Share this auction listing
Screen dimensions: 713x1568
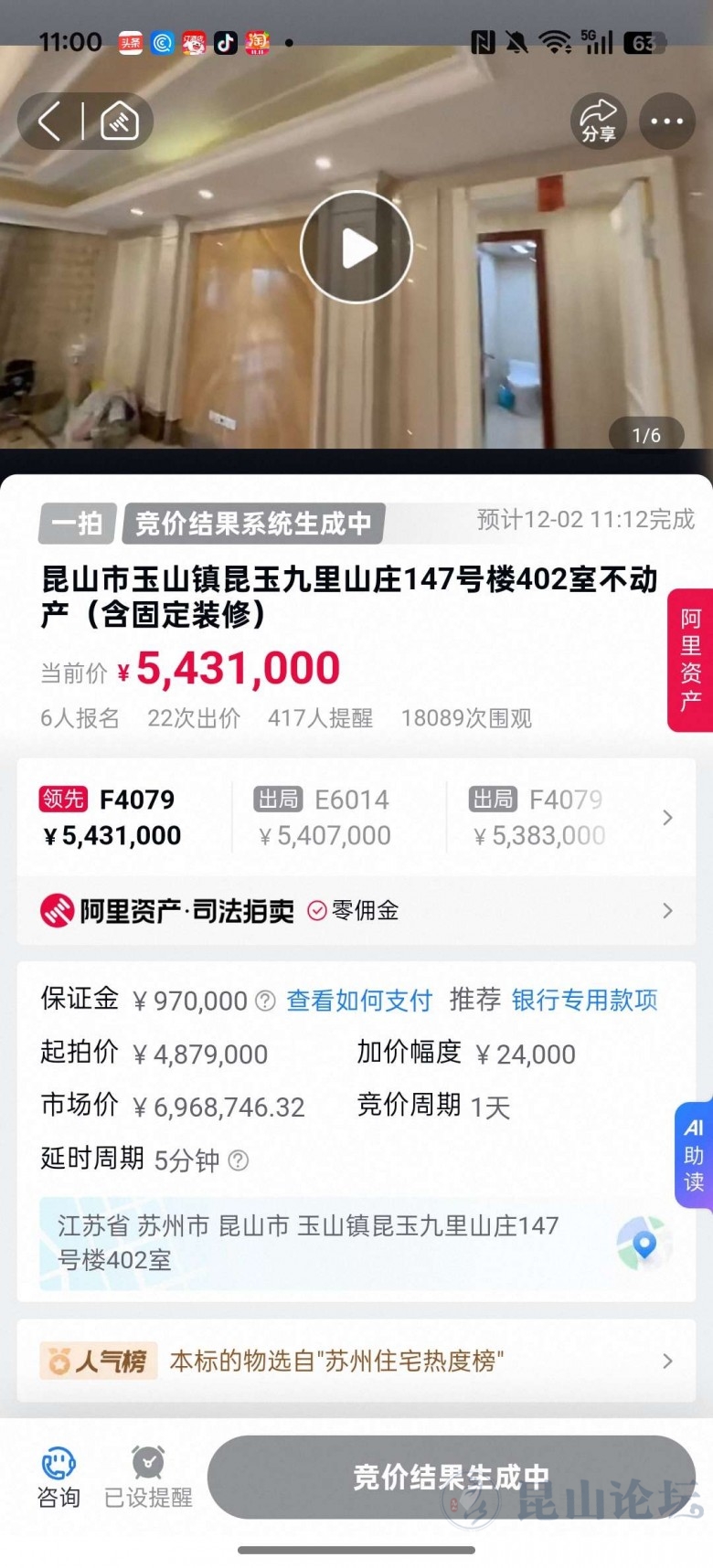(599, 121)
